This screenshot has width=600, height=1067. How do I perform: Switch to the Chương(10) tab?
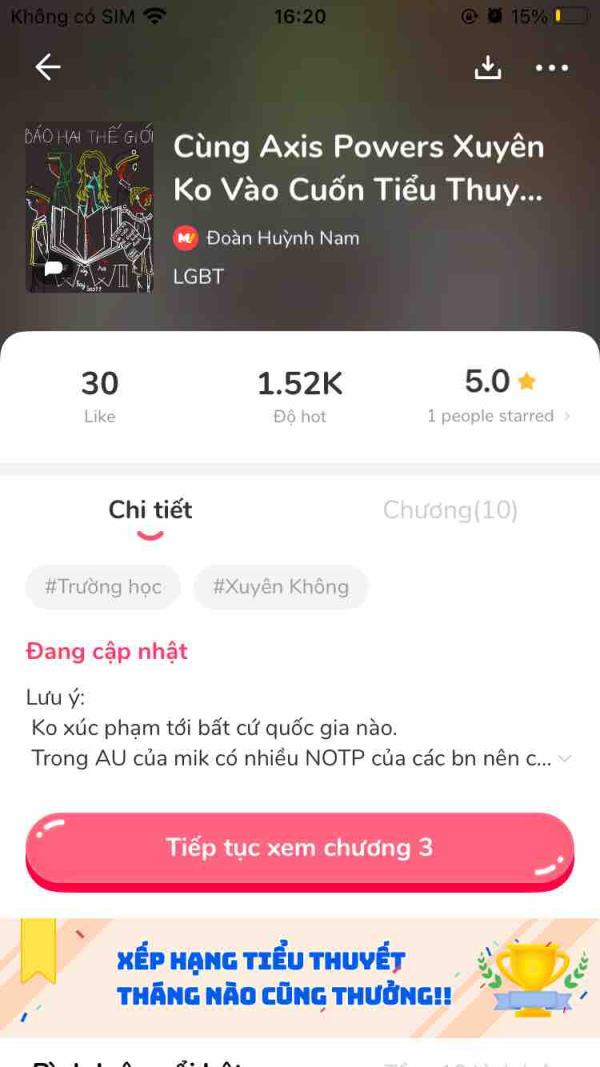(450, 510)
